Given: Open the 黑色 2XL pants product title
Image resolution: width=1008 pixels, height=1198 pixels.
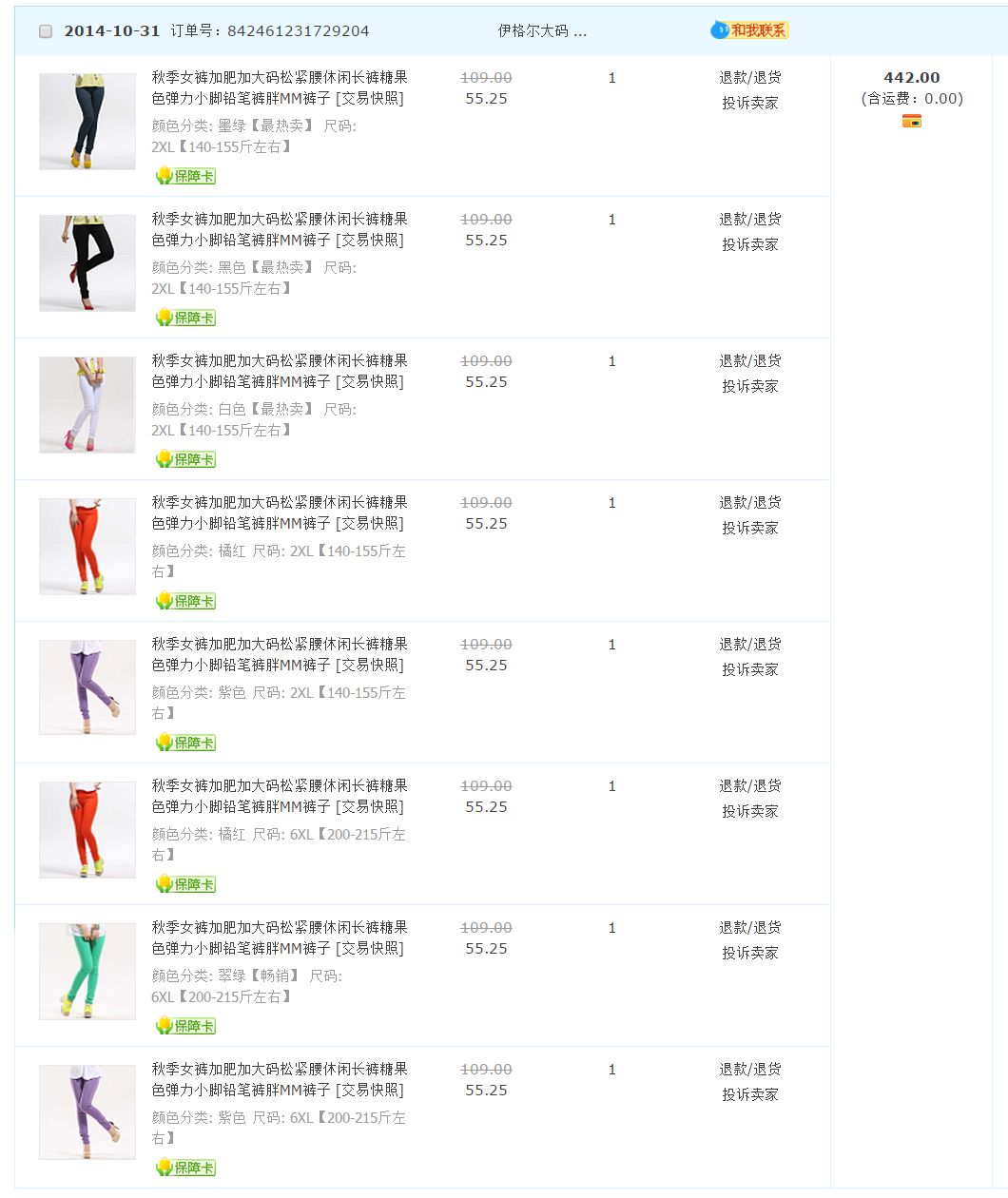Looking at the screenshot, I should point(279,229).
